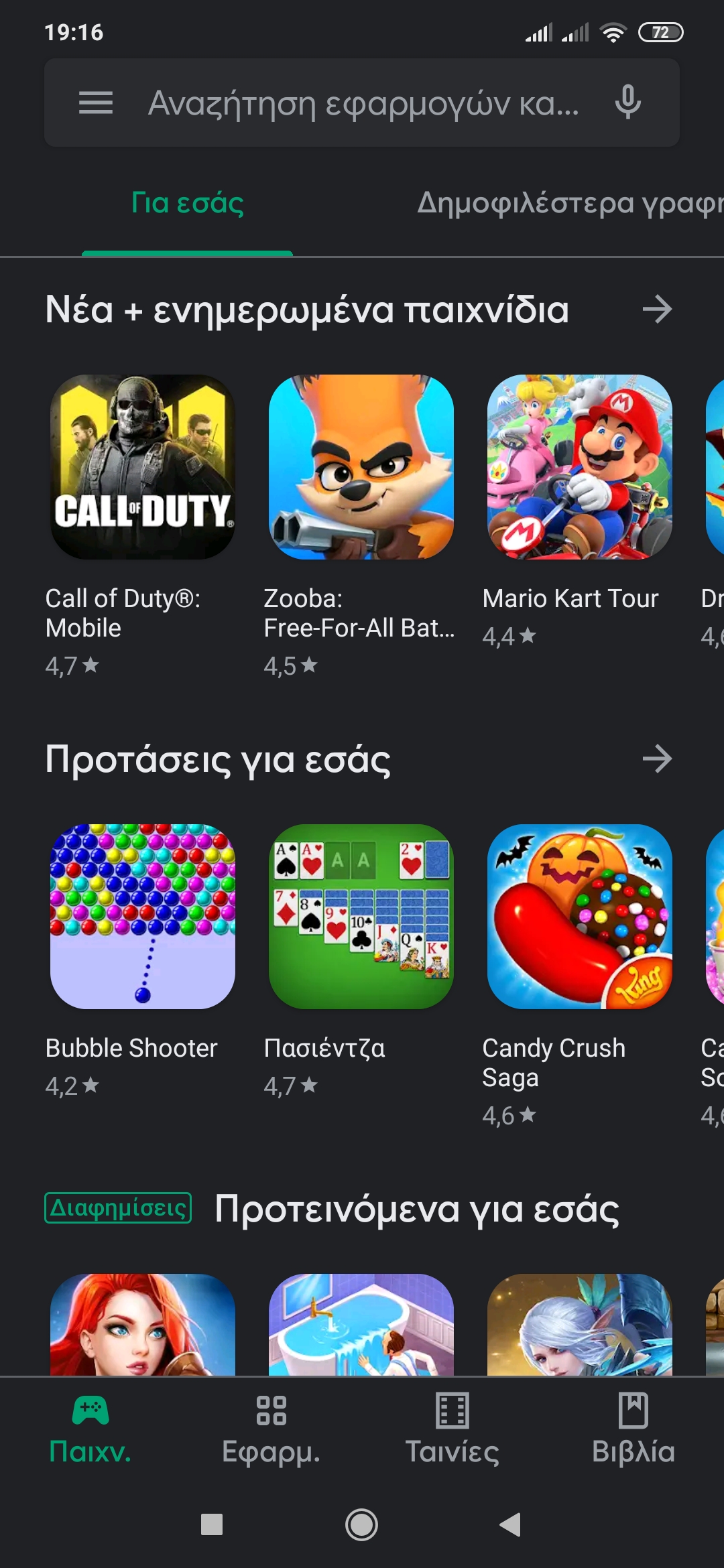Tap the voice search microphone
Viewport: 724px width, 1568px height.
[627, 103]
